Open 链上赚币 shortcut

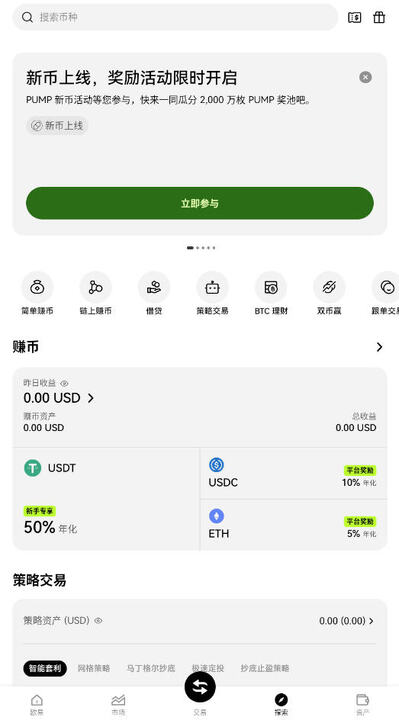click(96, 294)
